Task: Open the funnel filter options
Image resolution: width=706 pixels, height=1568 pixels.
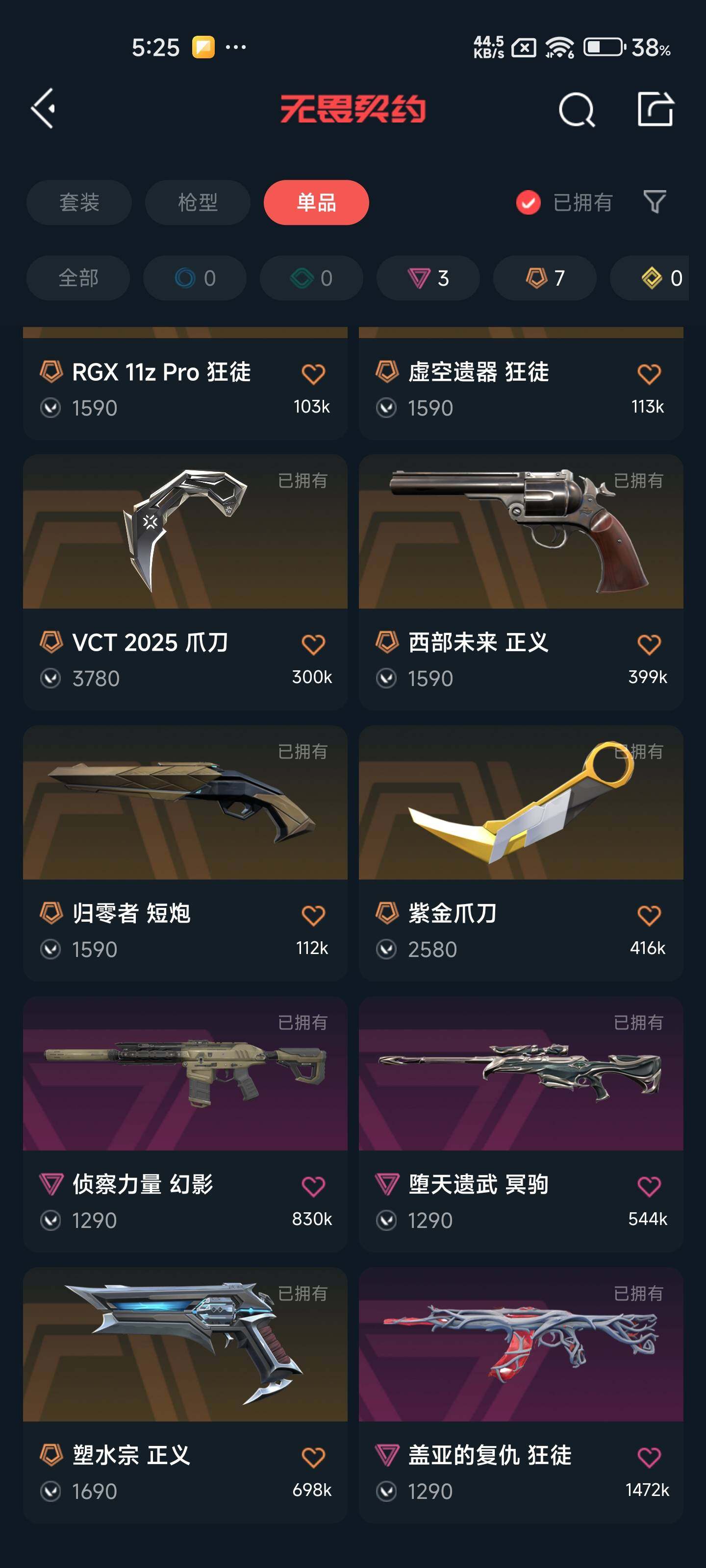Action: pos(654,201)
